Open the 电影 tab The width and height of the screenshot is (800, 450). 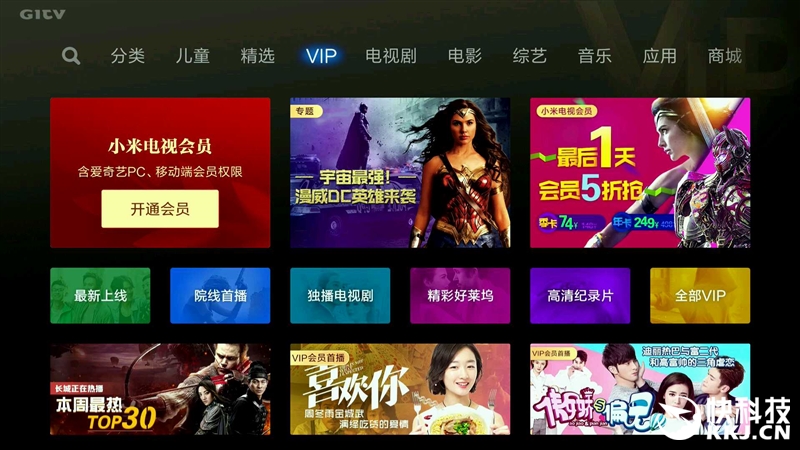tap(465, 56)
